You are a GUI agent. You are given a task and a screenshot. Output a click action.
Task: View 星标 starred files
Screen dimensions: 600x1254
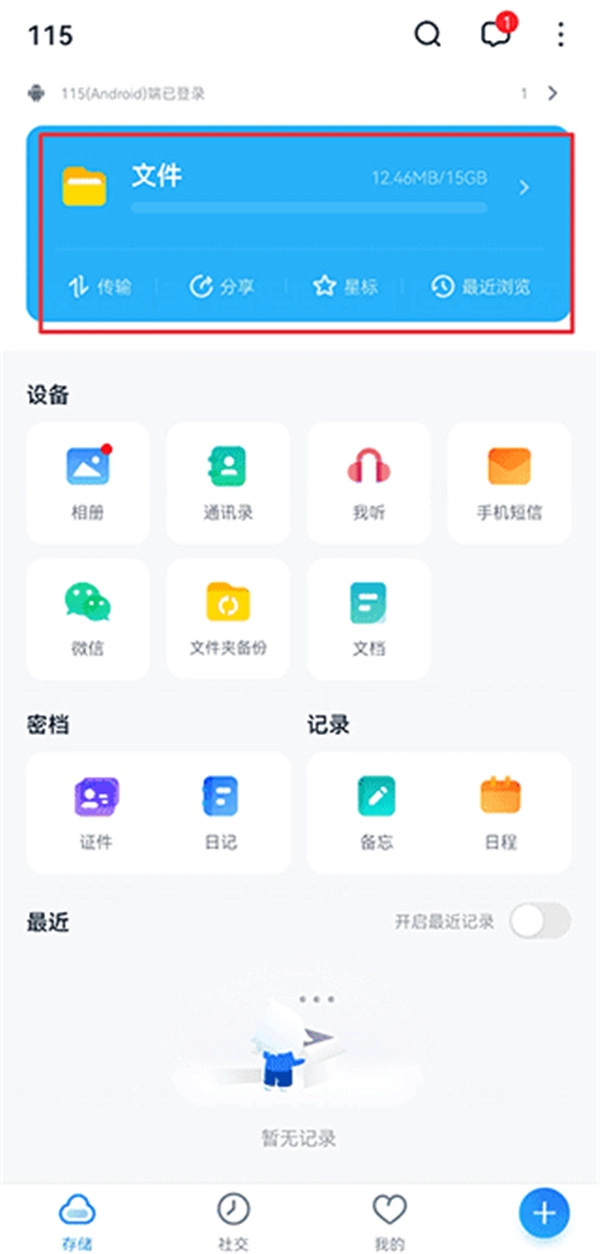point(345,287)
